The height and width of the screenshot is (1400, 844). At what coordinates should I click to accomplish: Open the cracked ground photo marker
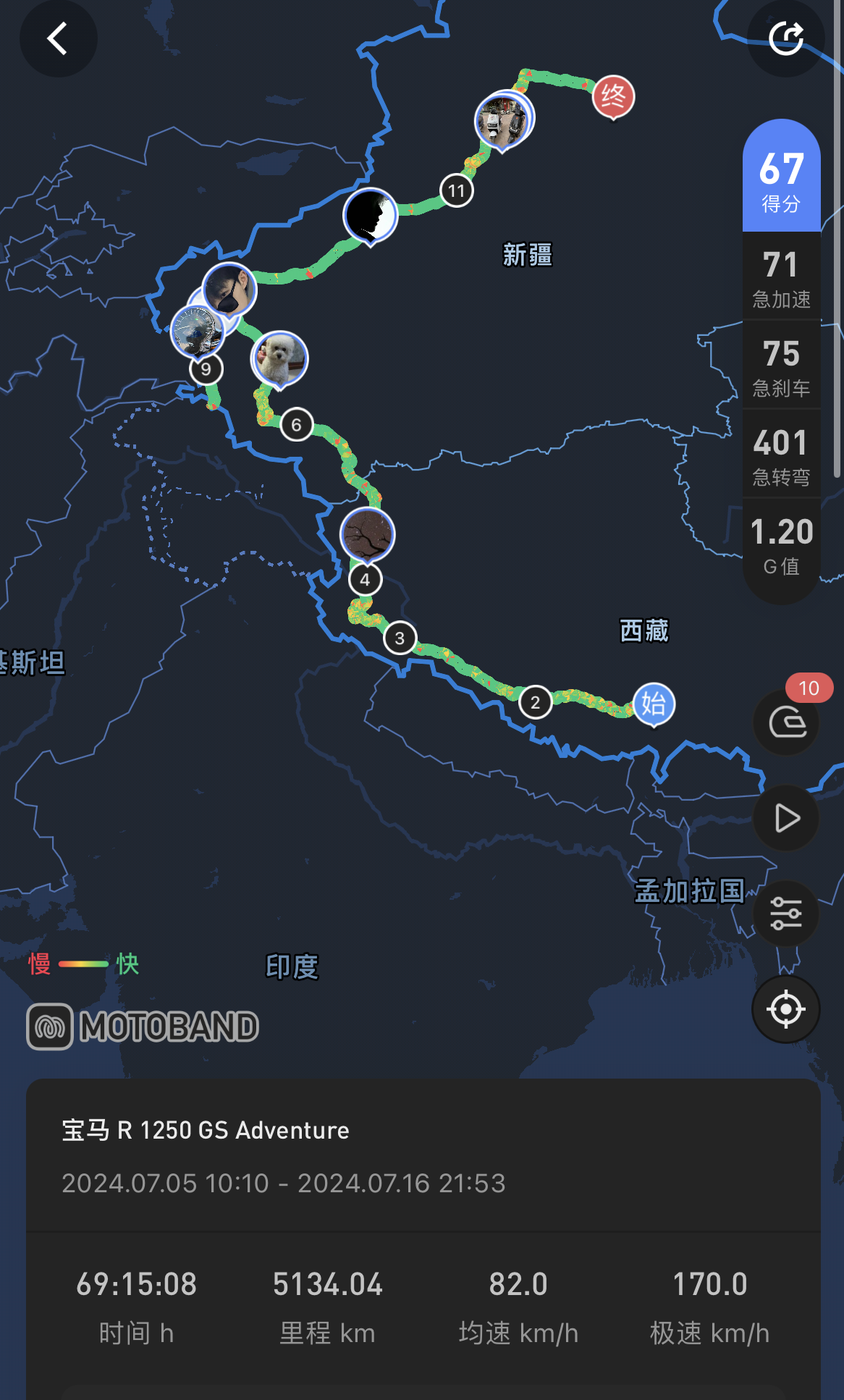tap(368, 536)
